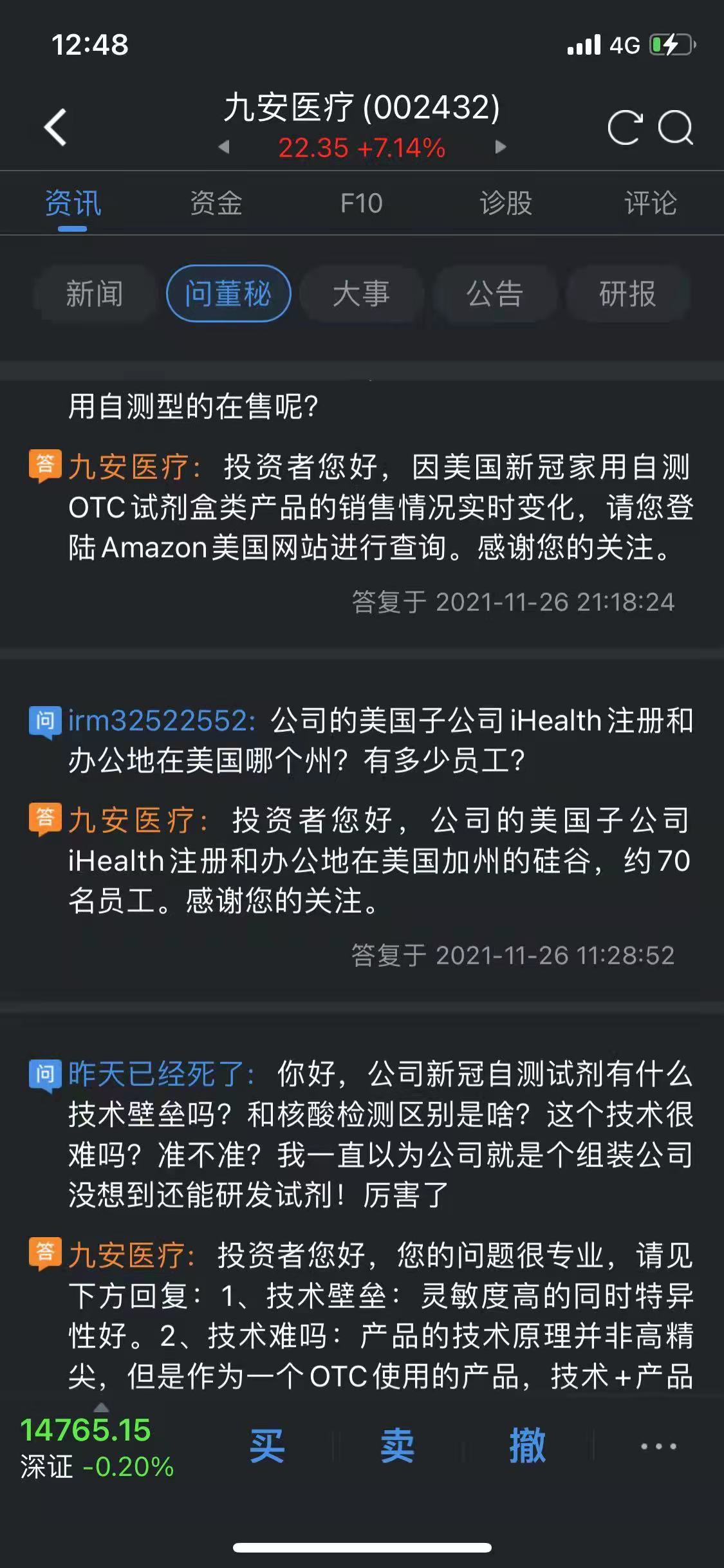
Task: Open the three-dot more menu
Action: tap(658, 1446)
